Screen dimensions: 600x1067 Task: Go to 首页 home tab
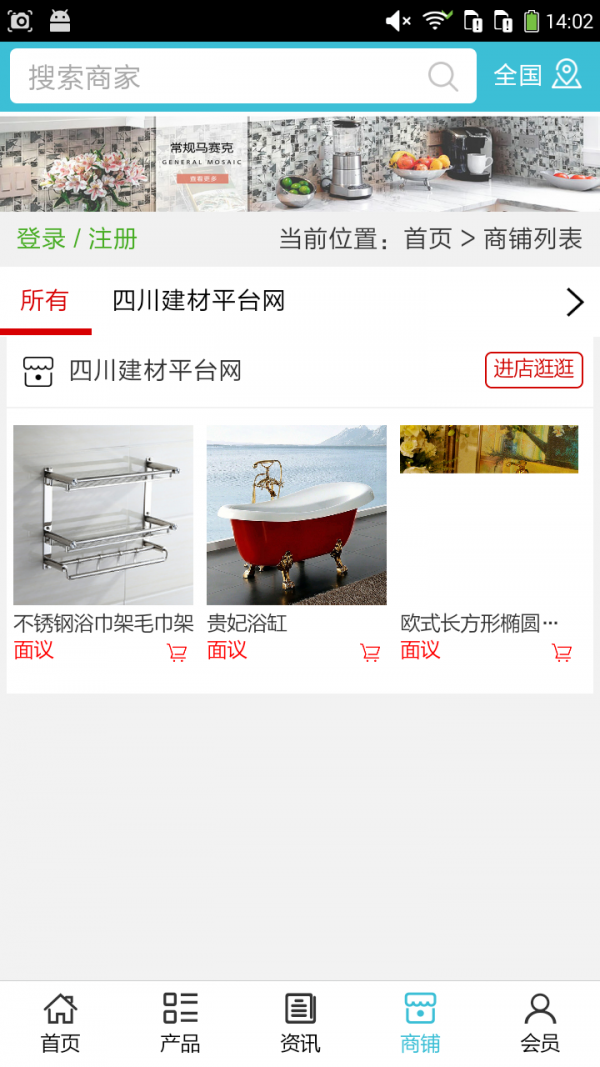60,1024
